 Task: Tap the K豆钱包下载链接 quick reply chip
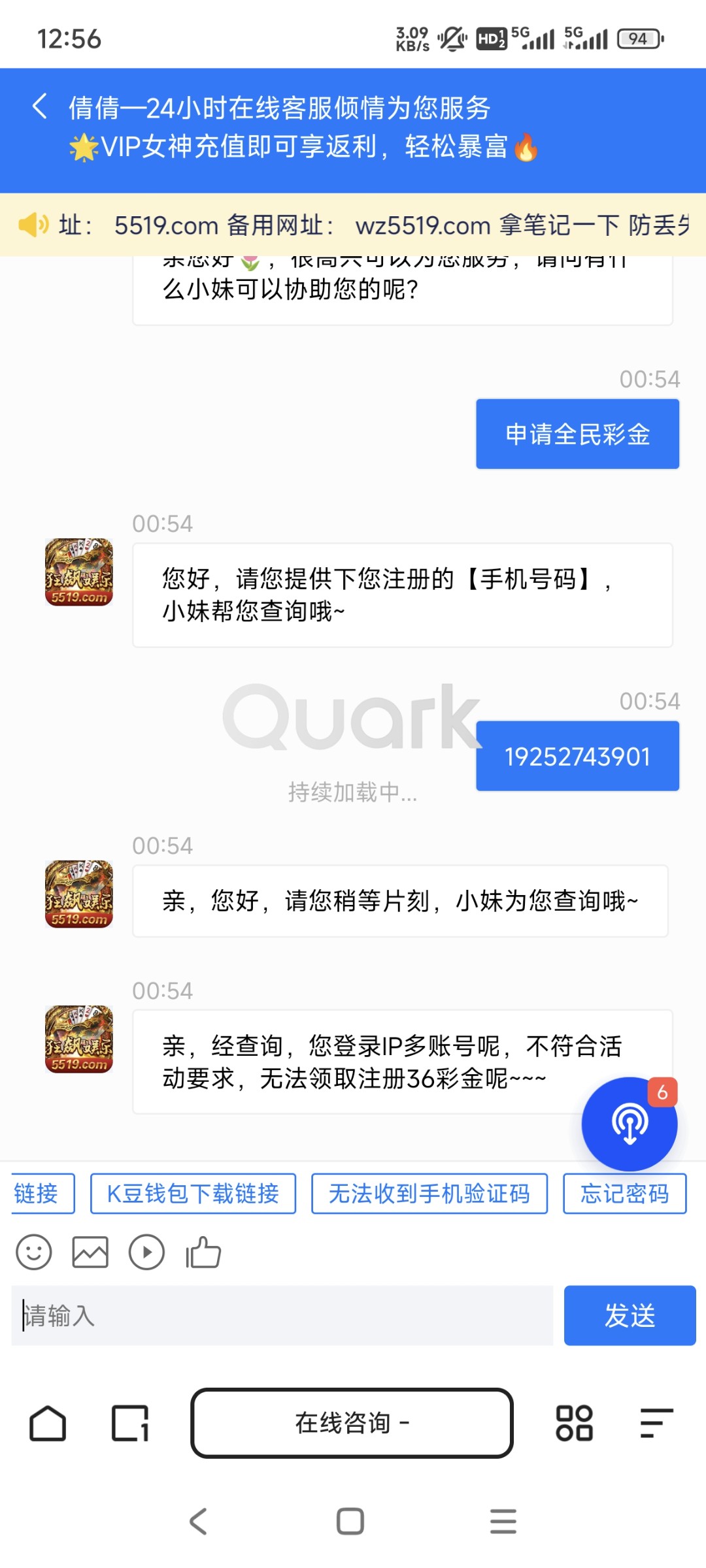[x=193, y=1194]
